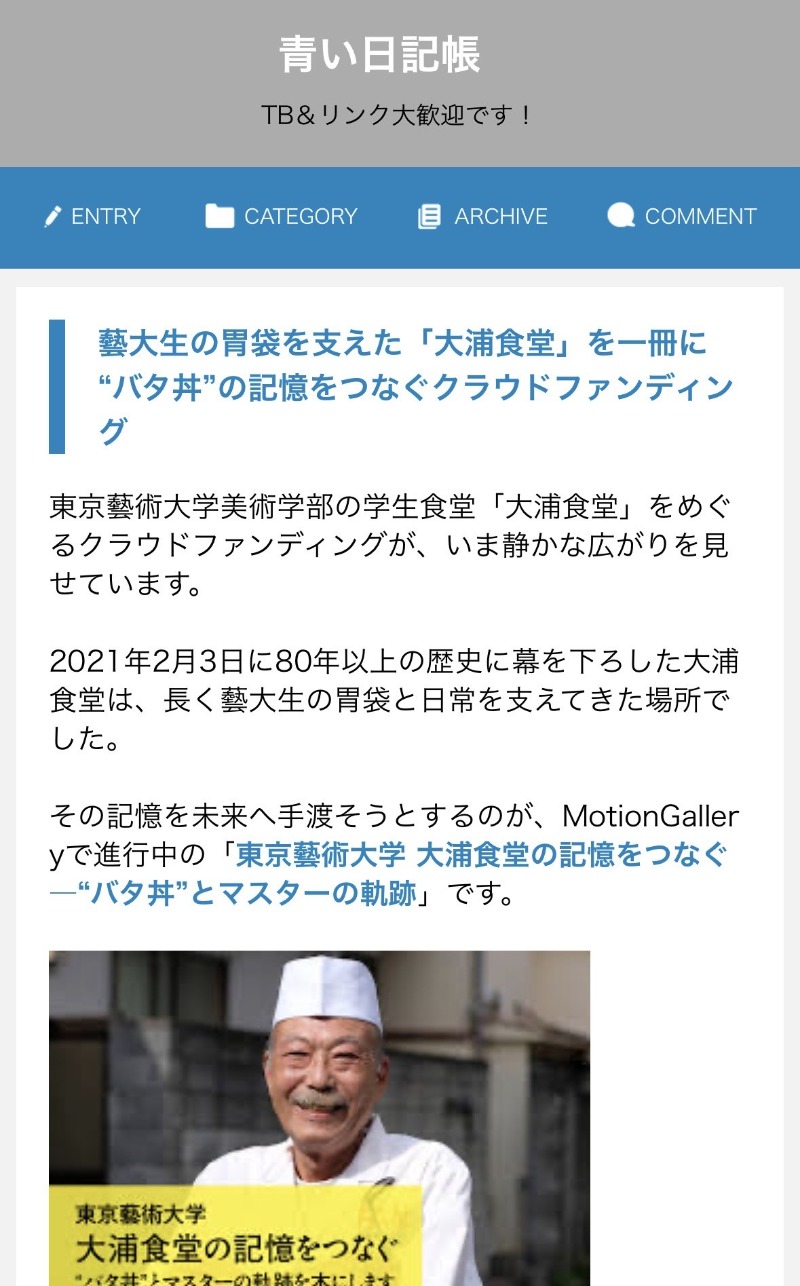Open the ENTRY navigation item
Viewport: 800px width, 1286px height.
[93, 217]
